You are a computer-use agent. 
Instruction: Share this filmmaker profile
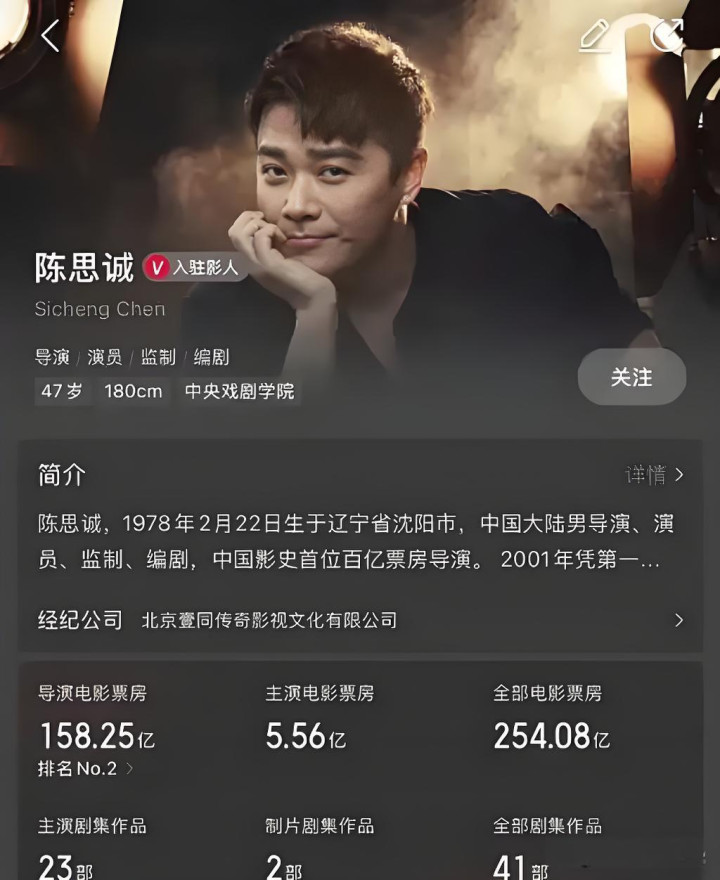tap(667, 36)
